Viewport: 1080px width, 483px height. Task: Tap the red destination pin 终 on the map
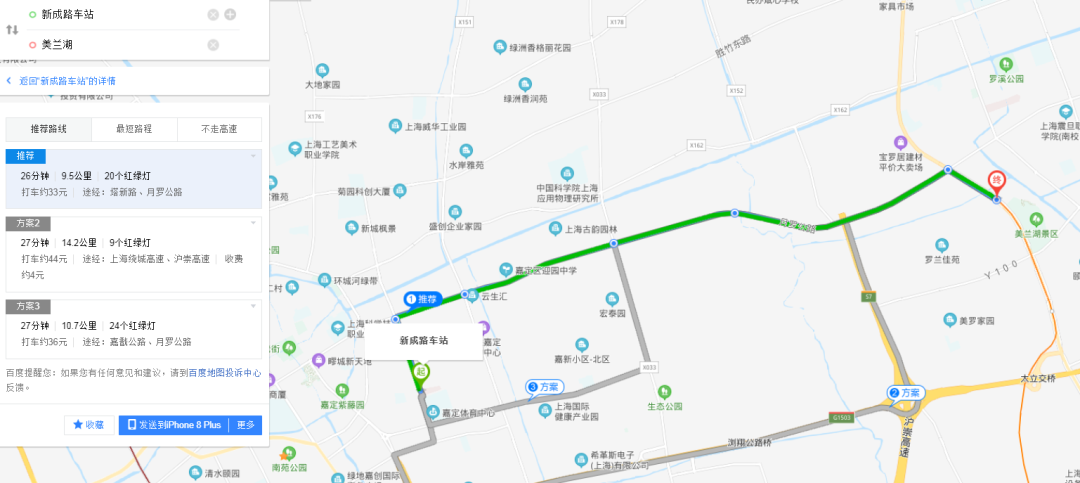996,182
